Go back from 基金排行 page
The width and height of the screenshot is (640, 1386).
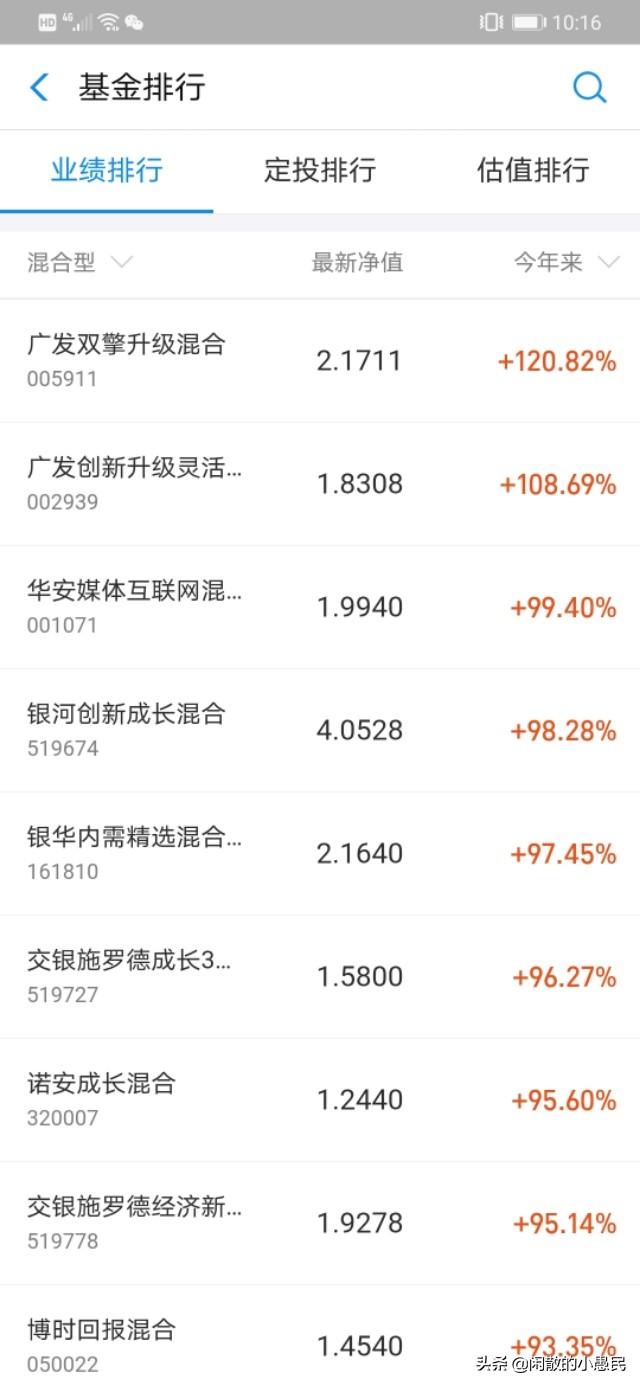(x=39, y=88)
